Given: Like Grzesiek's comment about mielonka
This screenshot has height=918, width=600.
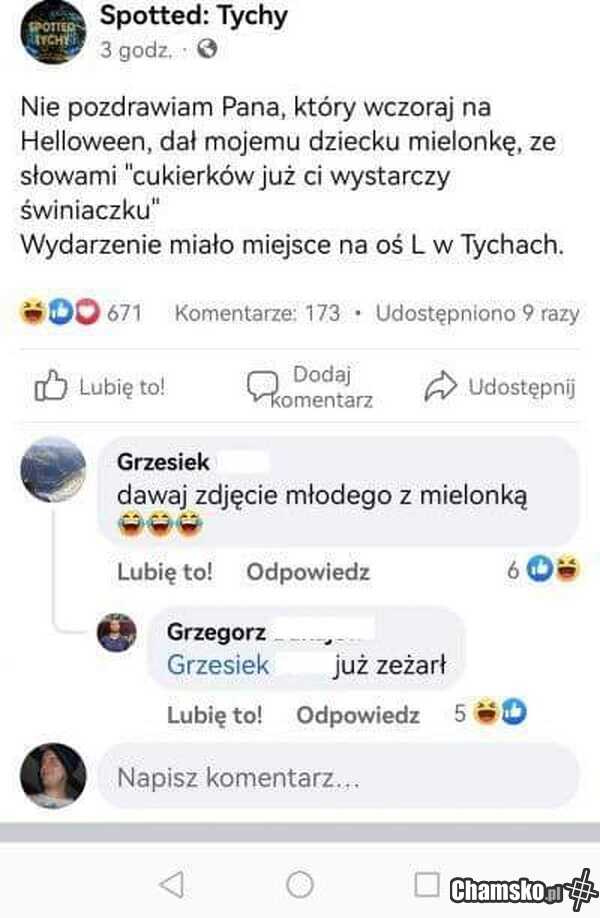Looking at the screenshot, I should 165,572.
